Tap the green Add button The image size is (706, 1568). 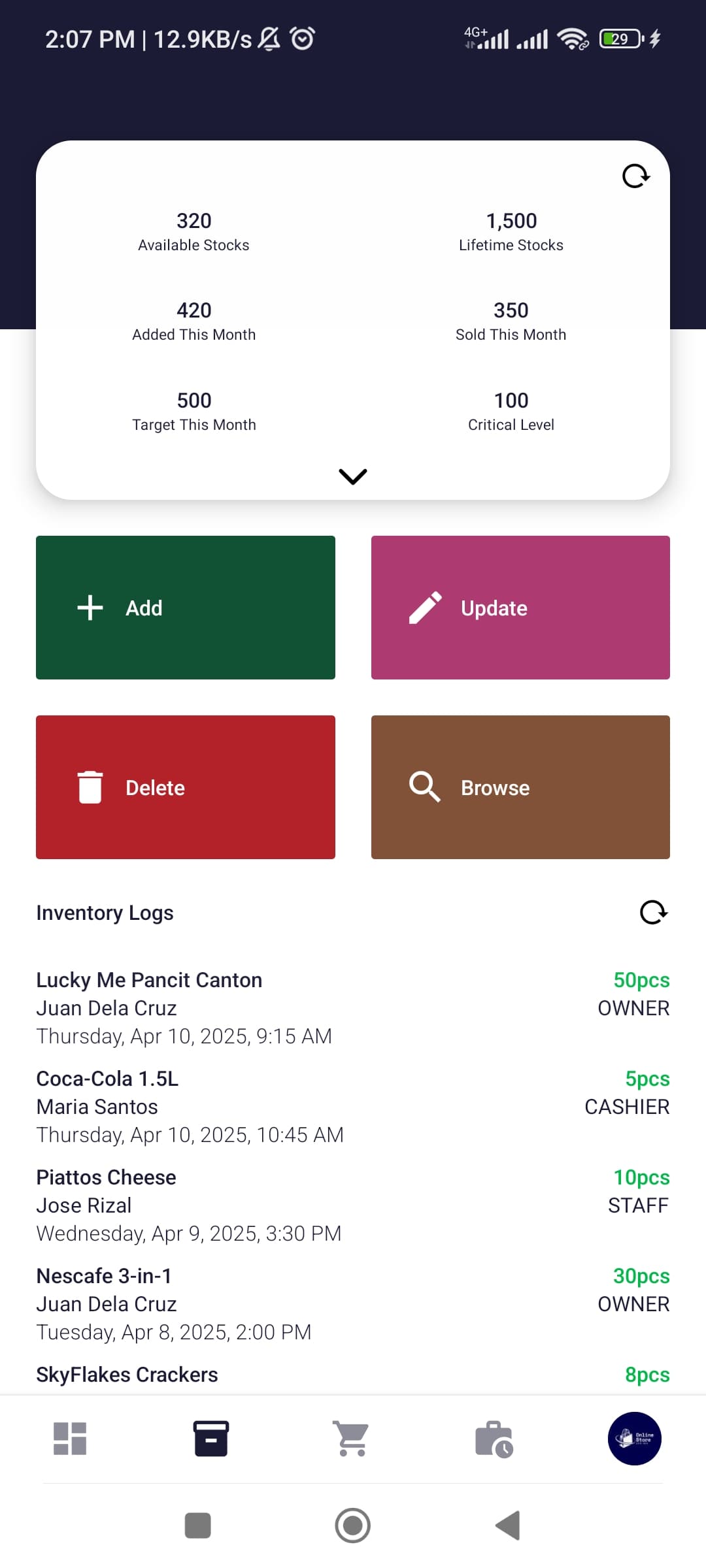point(186,608)
